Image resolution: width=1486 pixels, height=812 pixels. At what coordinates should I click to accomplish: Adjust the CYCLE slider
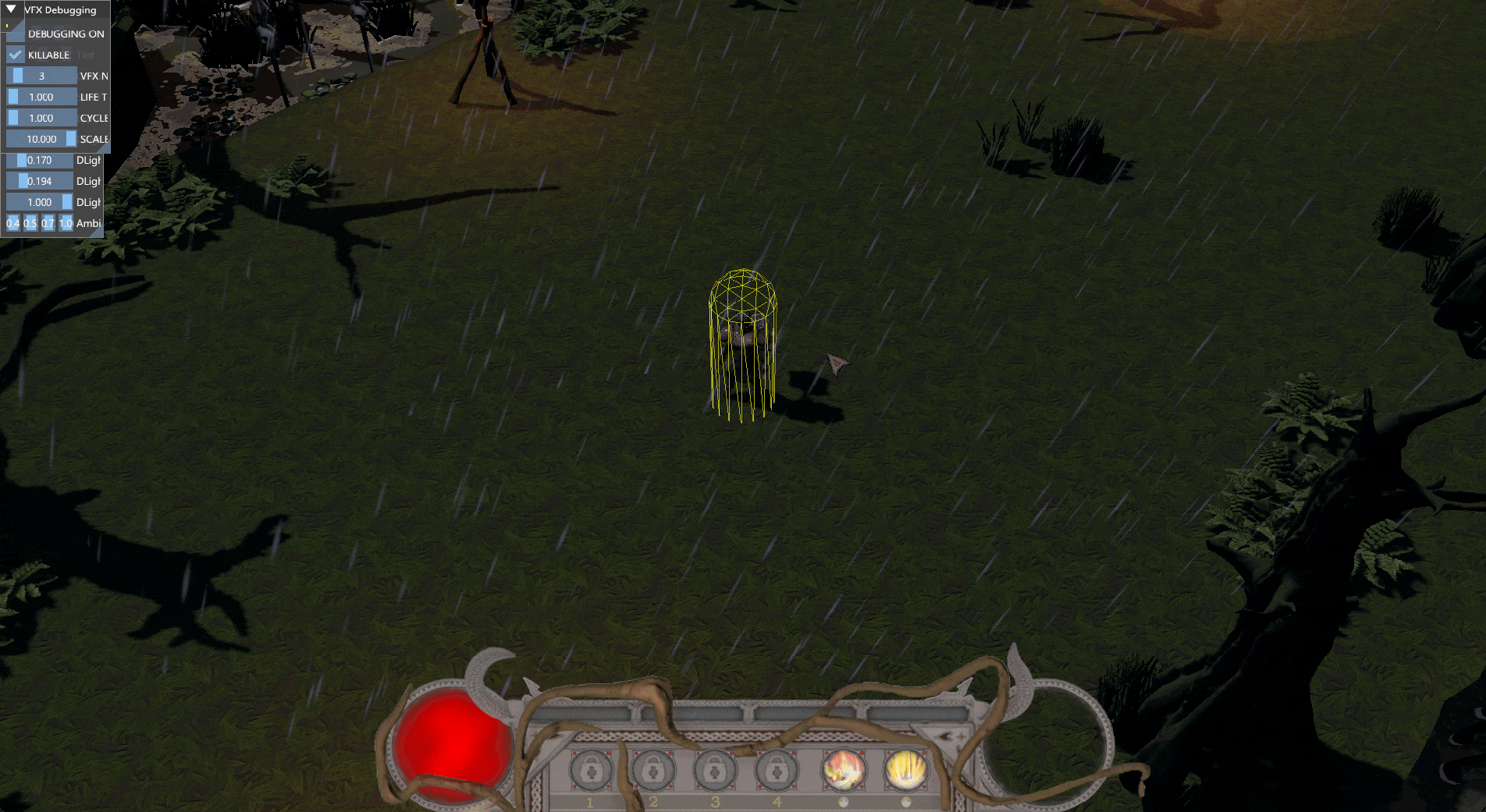pos(41,118)
